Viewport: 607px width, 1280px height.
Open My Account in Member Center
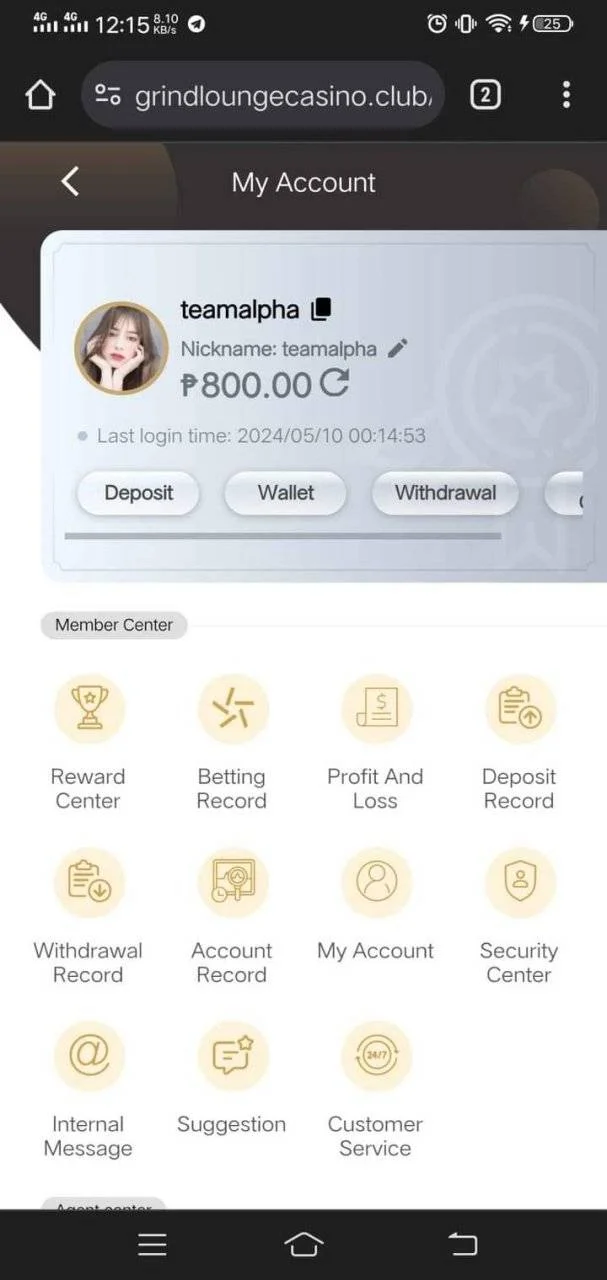376,905
